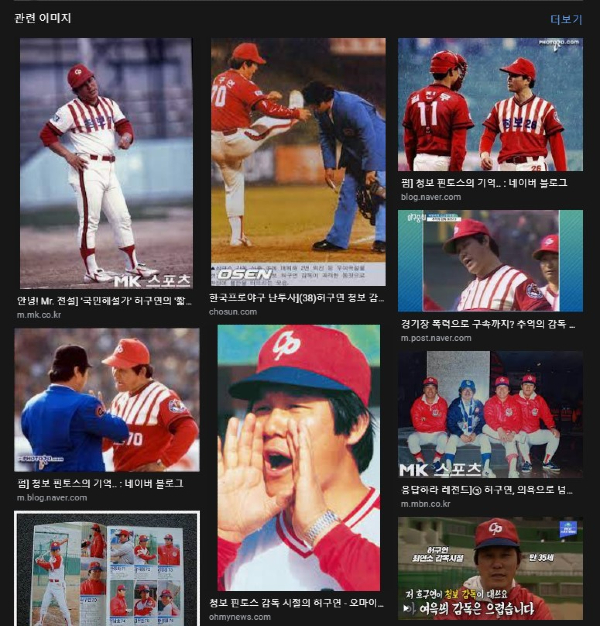Open the m.mk.co.kr image result
Screen dimensions: 600x626
105,163
